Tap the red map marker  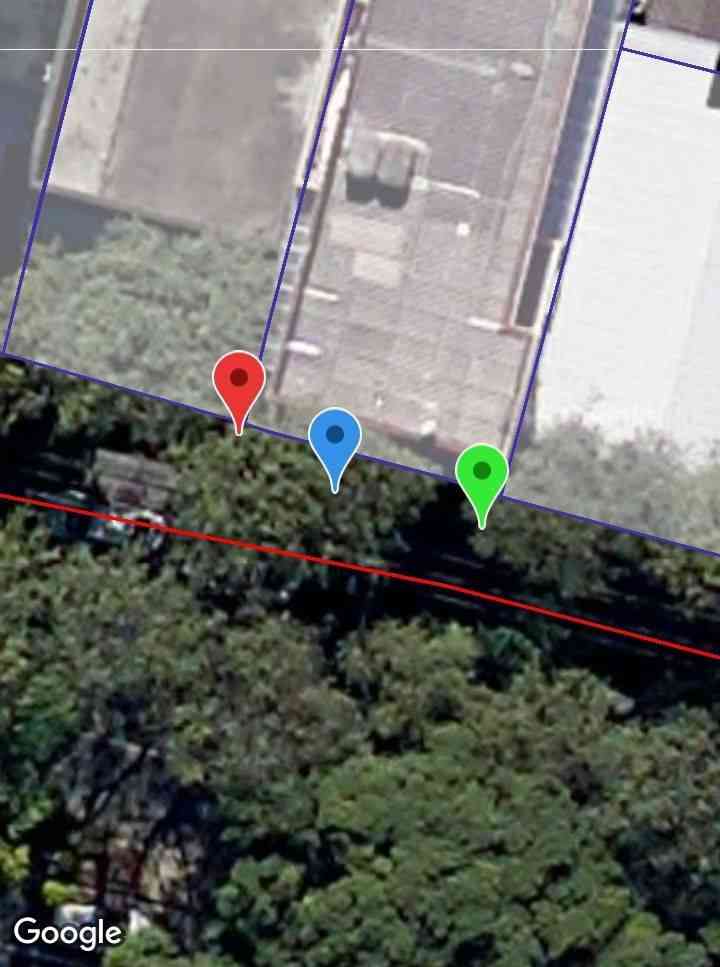pyautogui.click(x=239, y=382)
